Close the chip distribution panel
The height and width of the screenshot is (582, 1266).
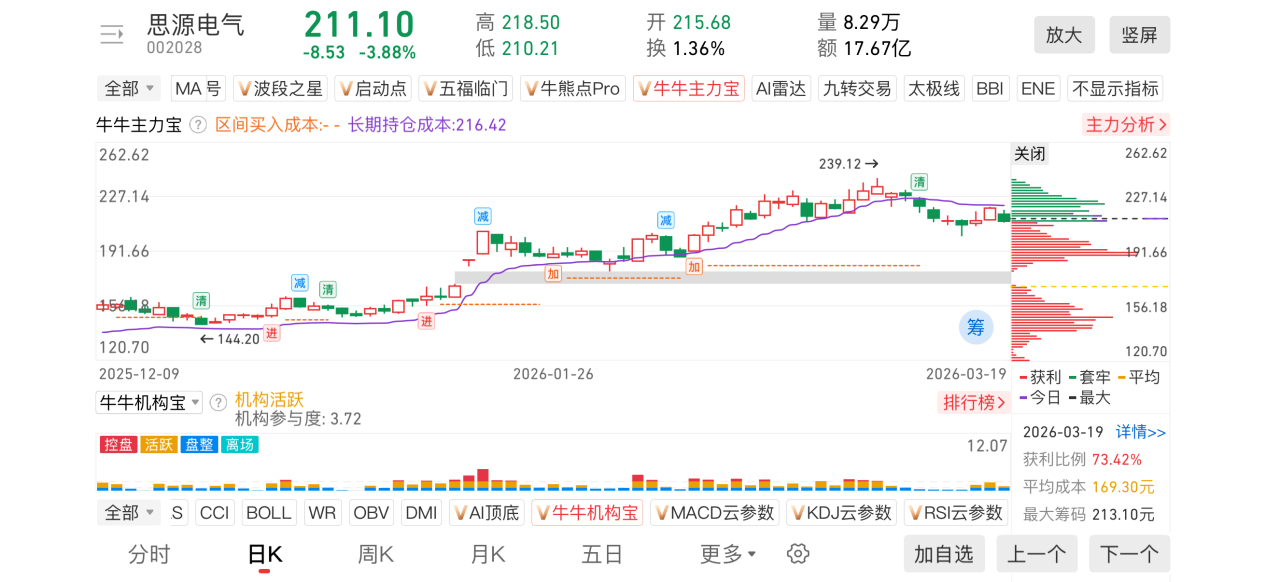coord(1029,154)
